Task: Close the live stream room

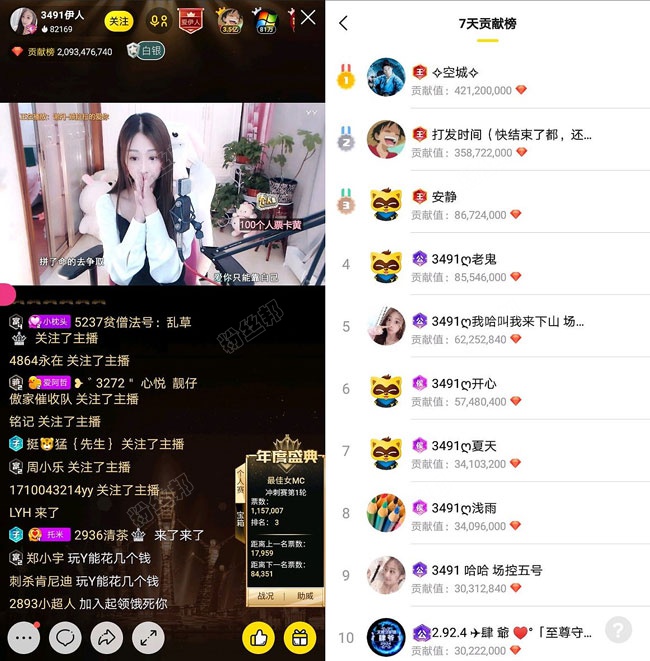Action: point(308,18)
